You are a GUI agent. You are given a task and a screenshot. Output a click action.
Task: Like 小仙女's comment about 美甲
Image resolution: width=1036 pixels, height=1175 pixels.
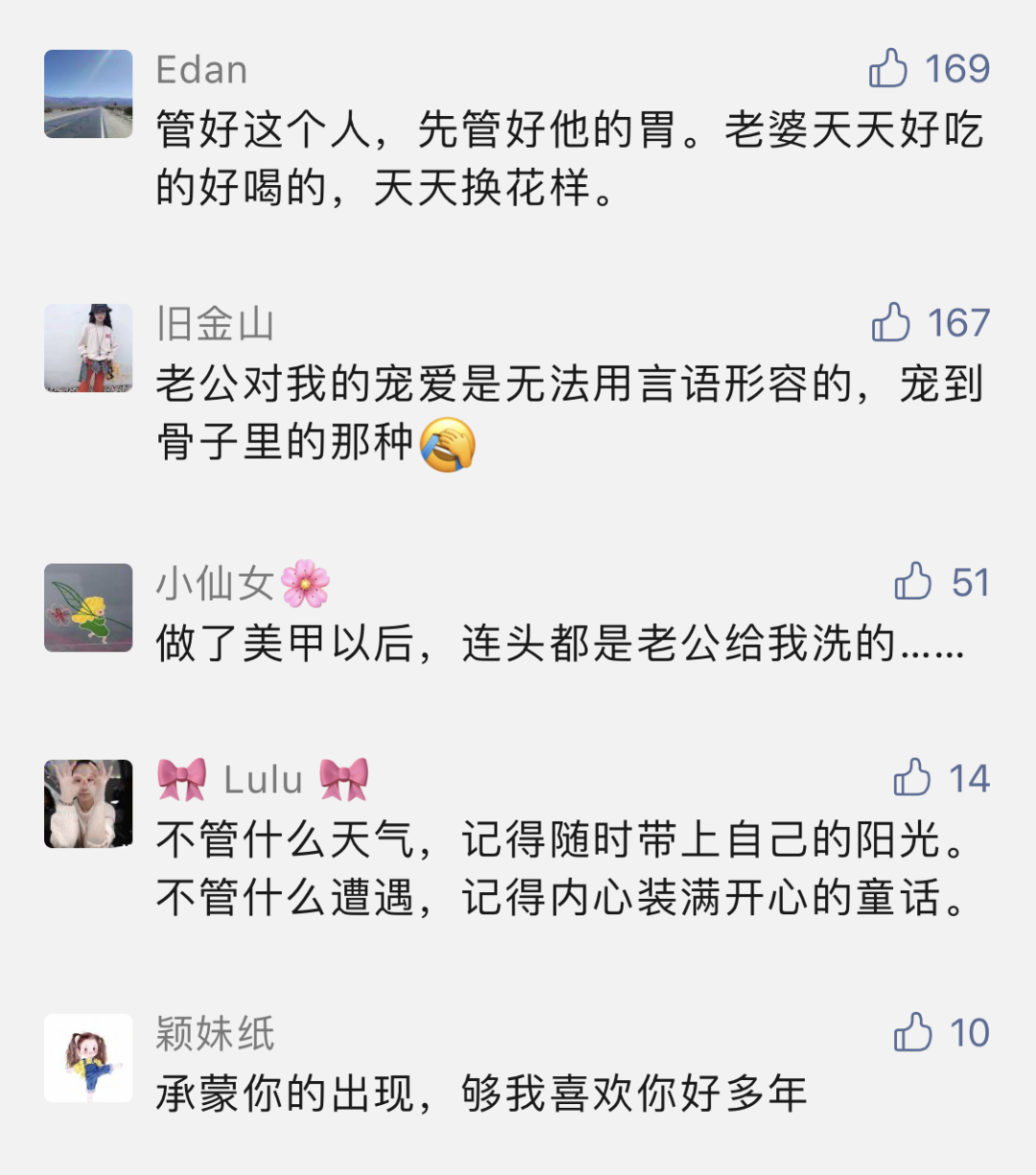[912, 582]
